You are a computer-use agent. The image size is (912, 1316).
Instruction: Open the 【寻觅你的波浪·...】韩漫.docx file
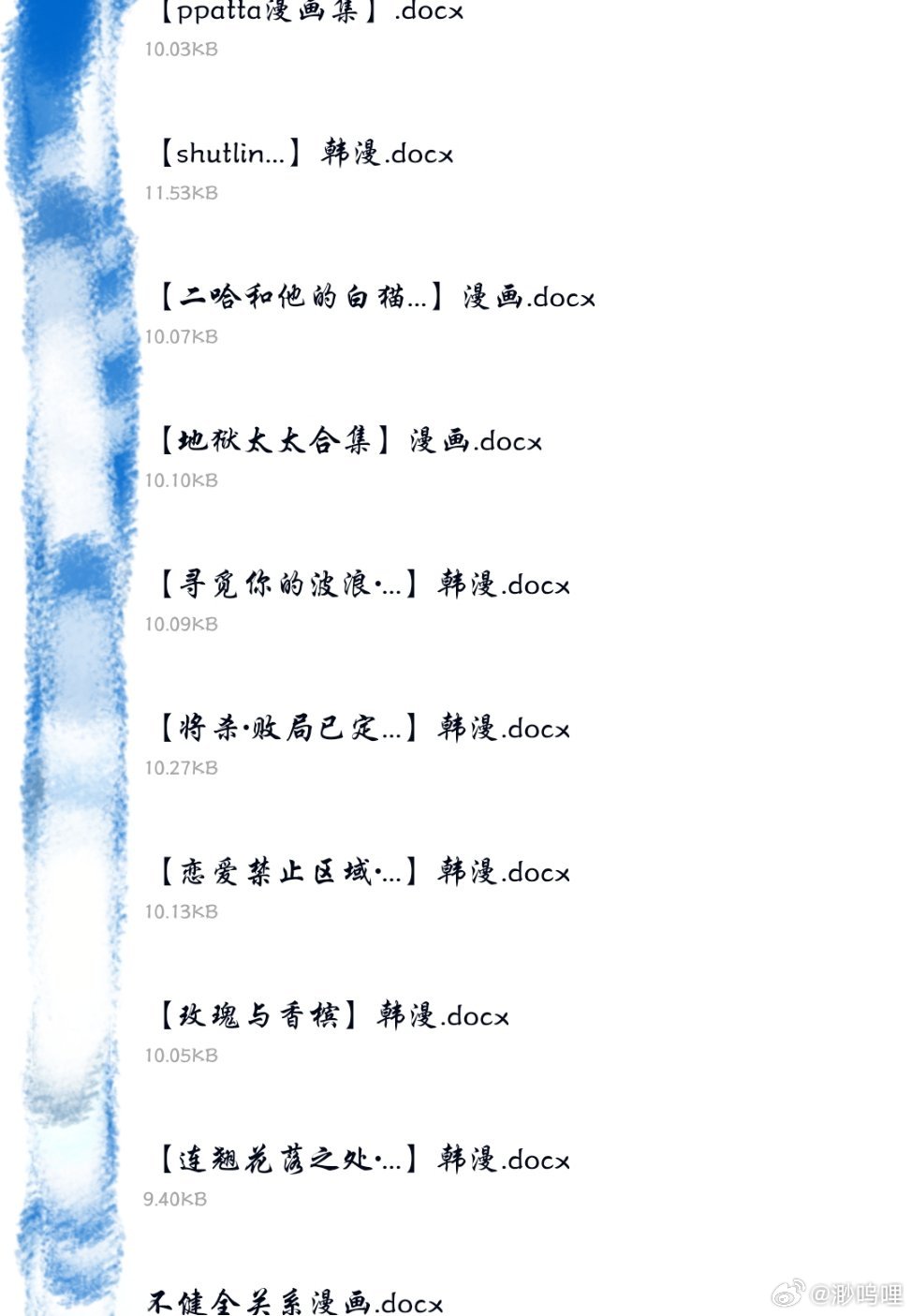(360, 584)
